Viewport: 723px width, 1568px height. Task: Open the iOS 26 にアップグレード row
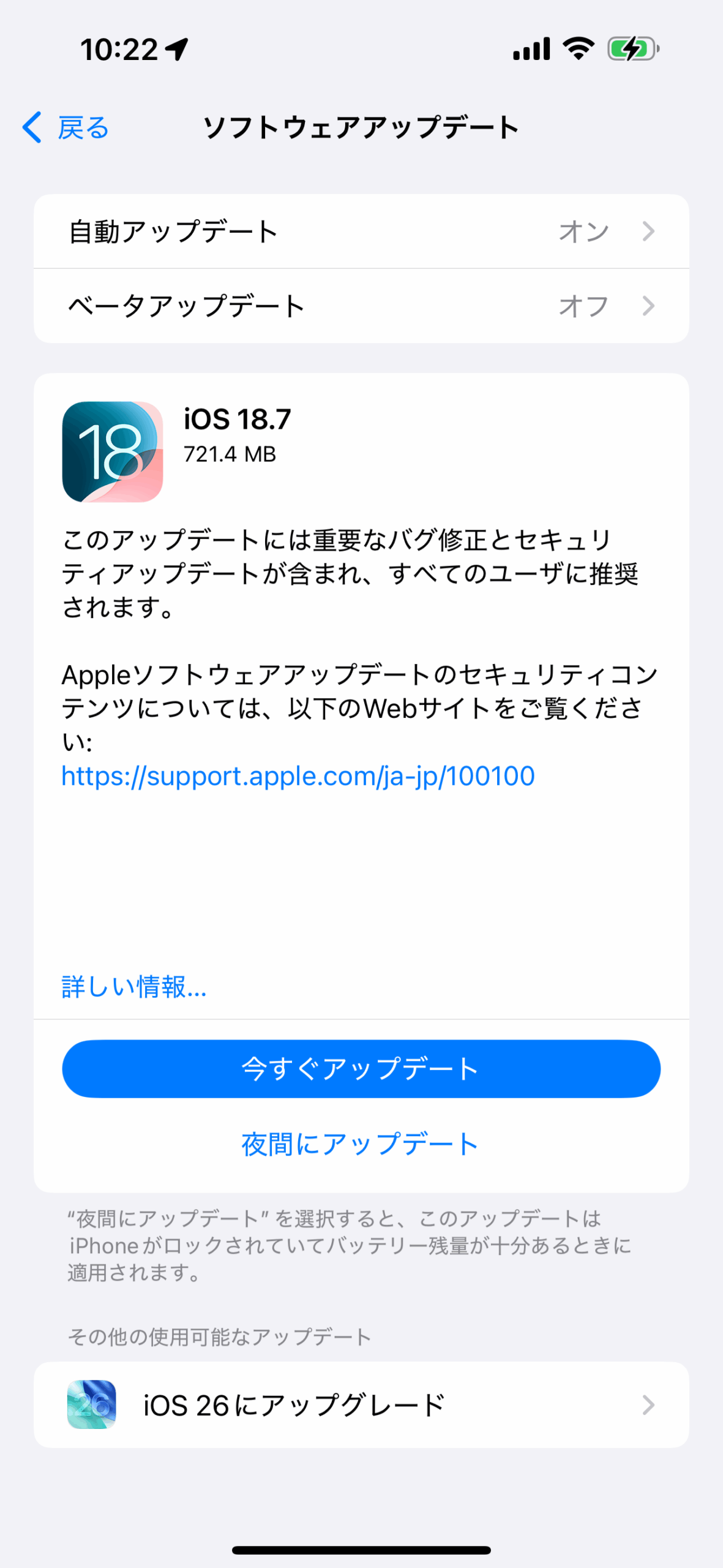point(361,1404)
